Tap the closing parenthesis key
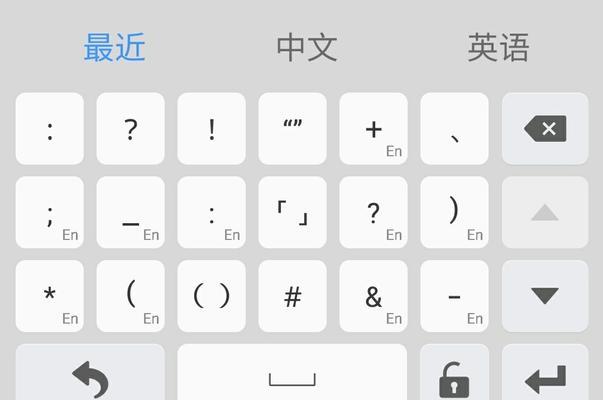This screenshot has height=400, width=603. 454,212
